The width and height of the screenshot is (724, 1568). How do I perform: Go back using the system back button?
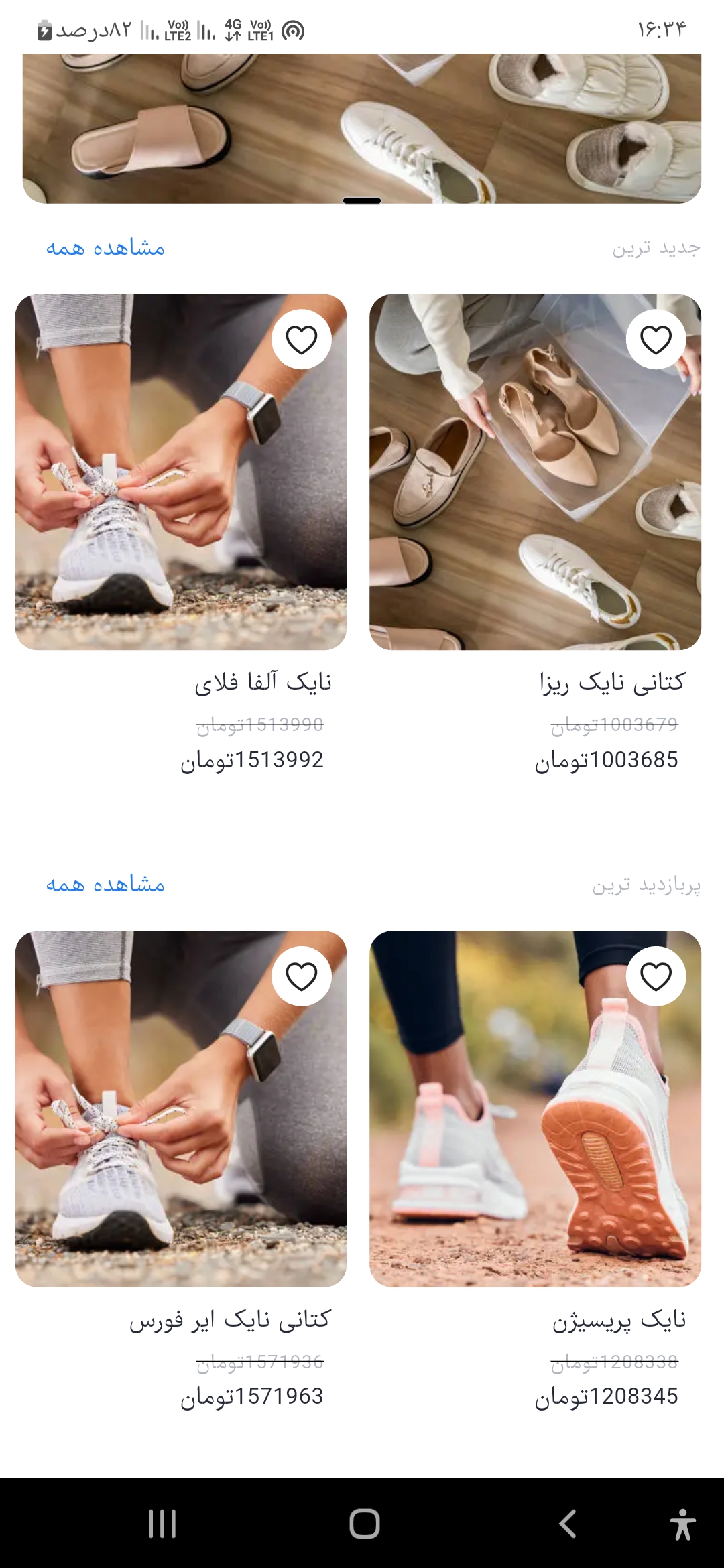[x=568, y=1524]
